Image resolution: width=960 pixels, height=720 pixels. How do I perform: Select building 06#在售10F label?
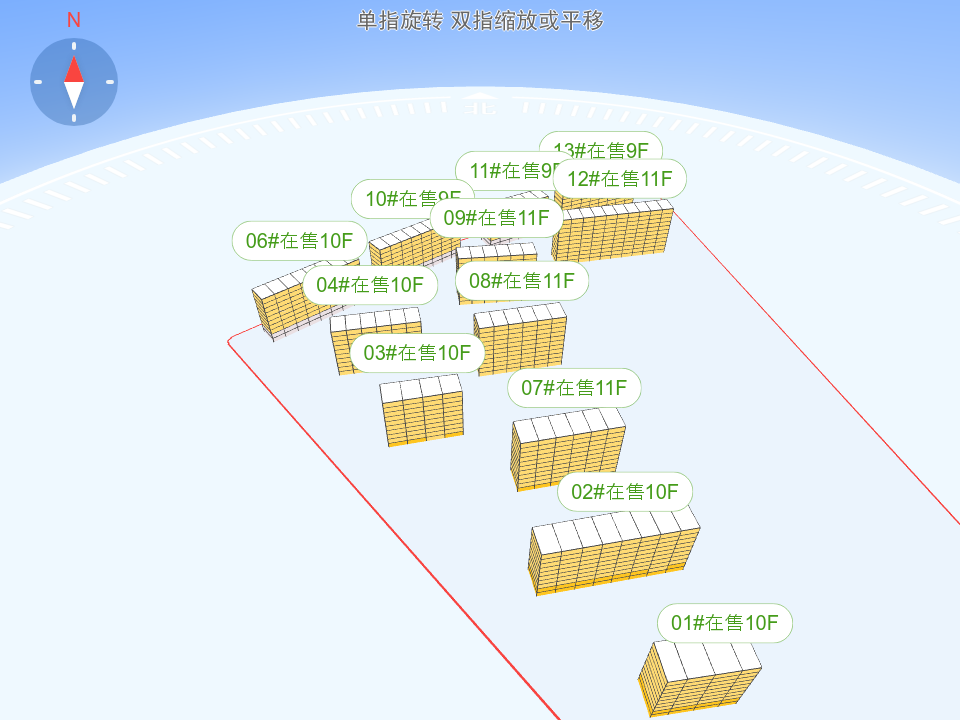tap(298, 240)
